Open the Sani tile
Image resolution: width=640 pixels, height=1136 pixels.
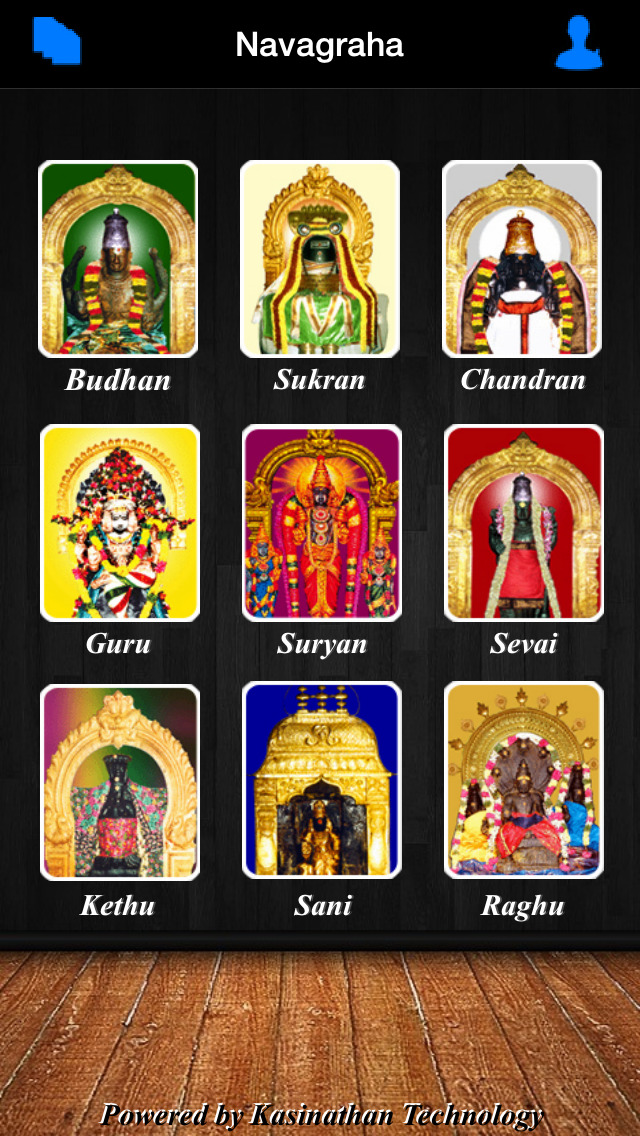(x=322, y=781)
